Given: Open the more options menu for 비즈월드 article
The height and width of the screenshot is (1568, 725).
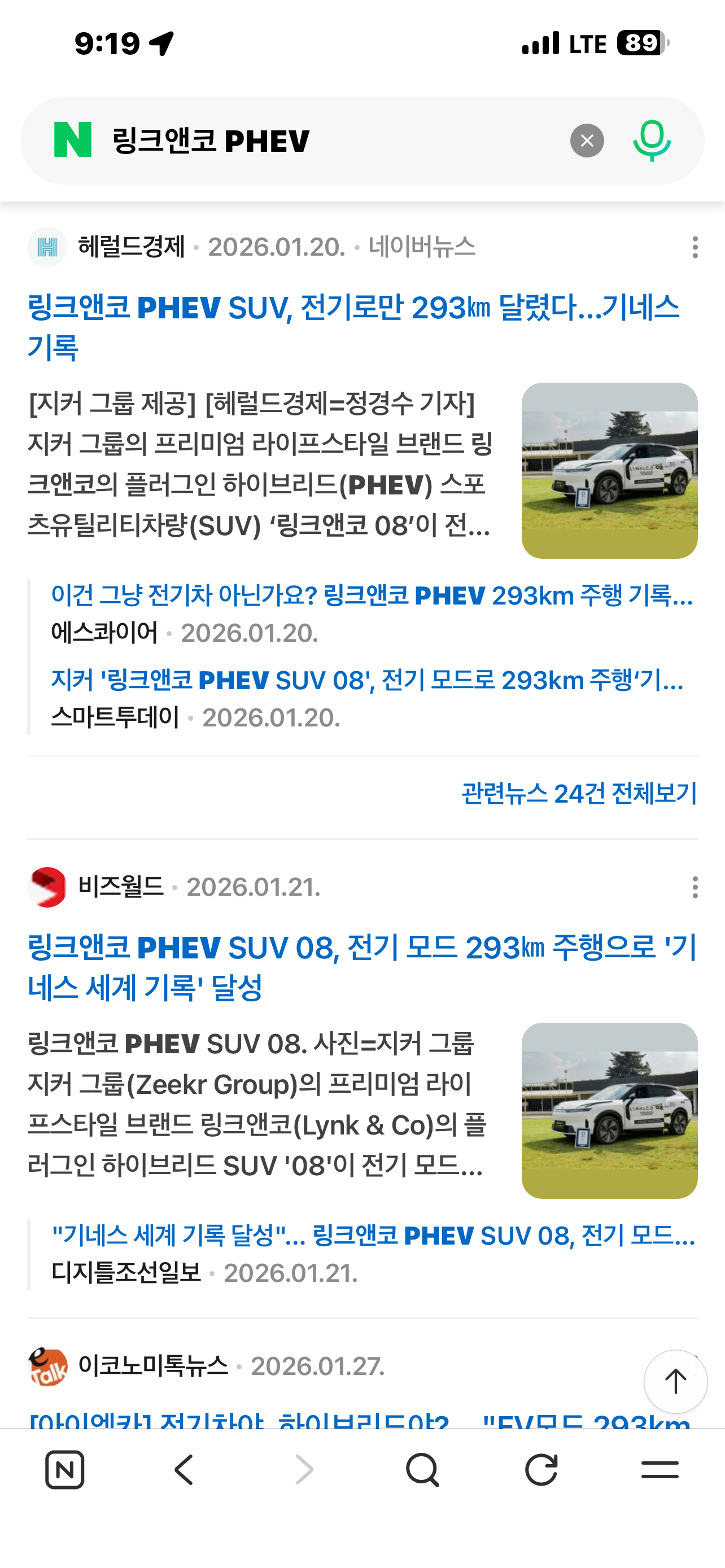Looking at the screenshot, I should coord(695,887).
